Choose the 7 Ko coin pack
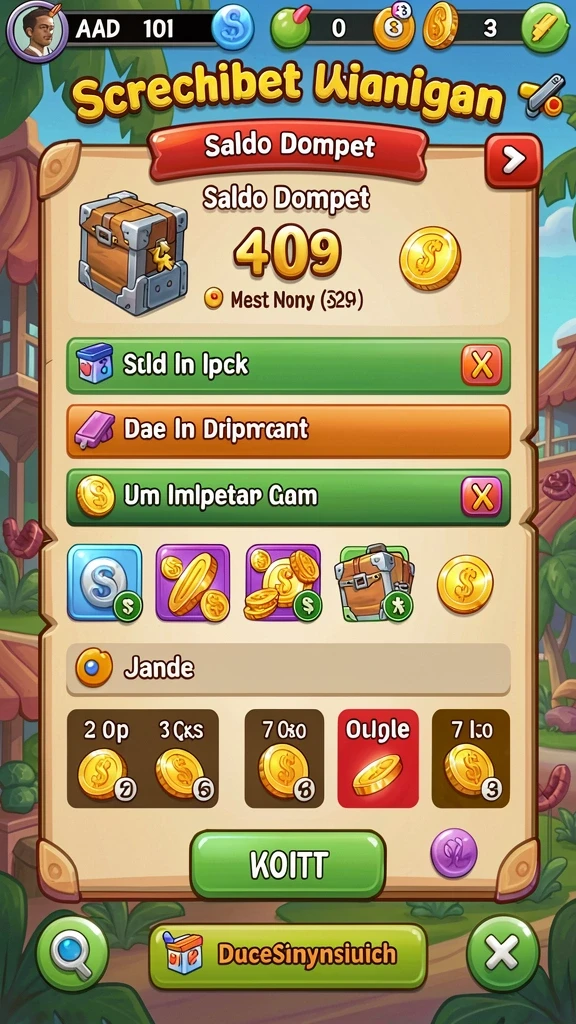Screen dimensions: 576x1024 tap(471, 758)
